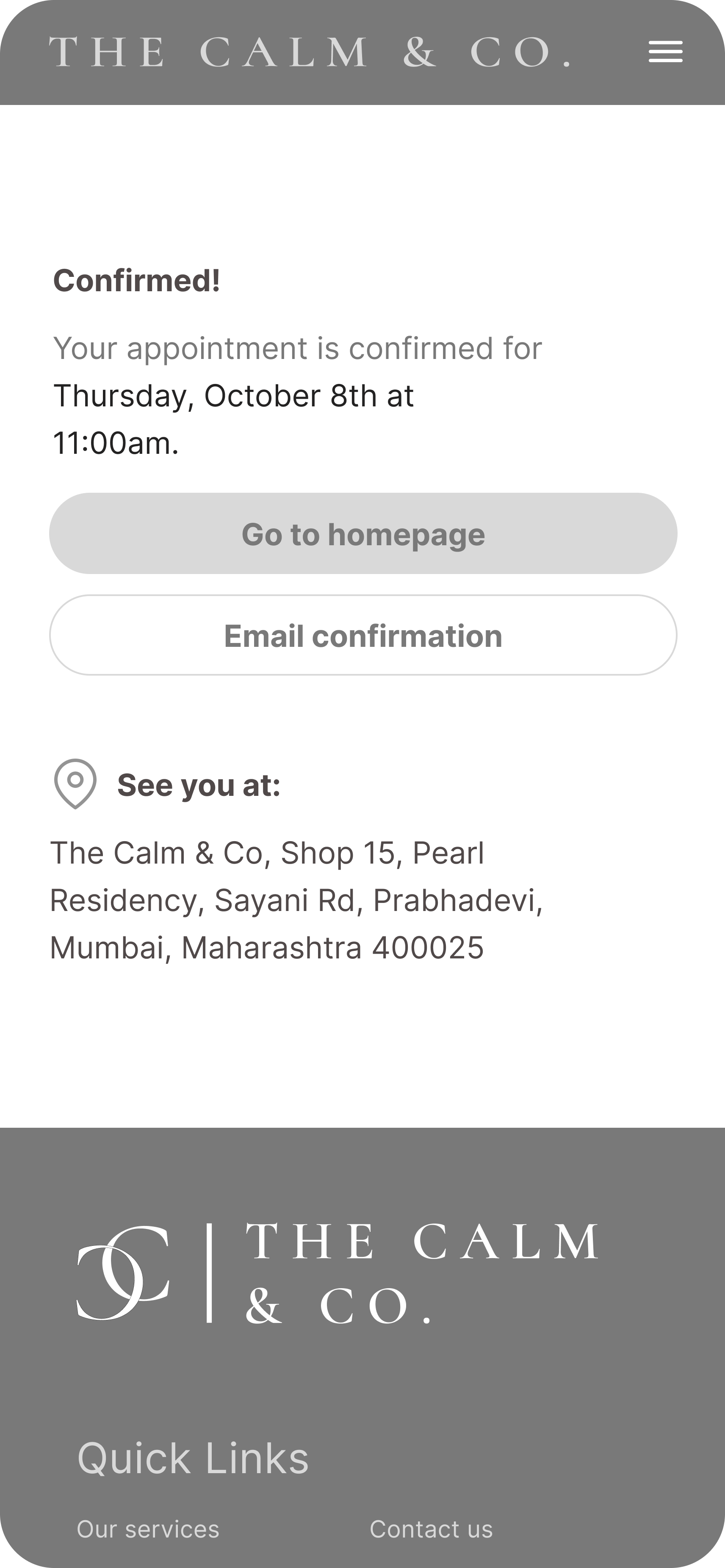
Task: Tap Go to homepage button
Action: pos(363,533)
